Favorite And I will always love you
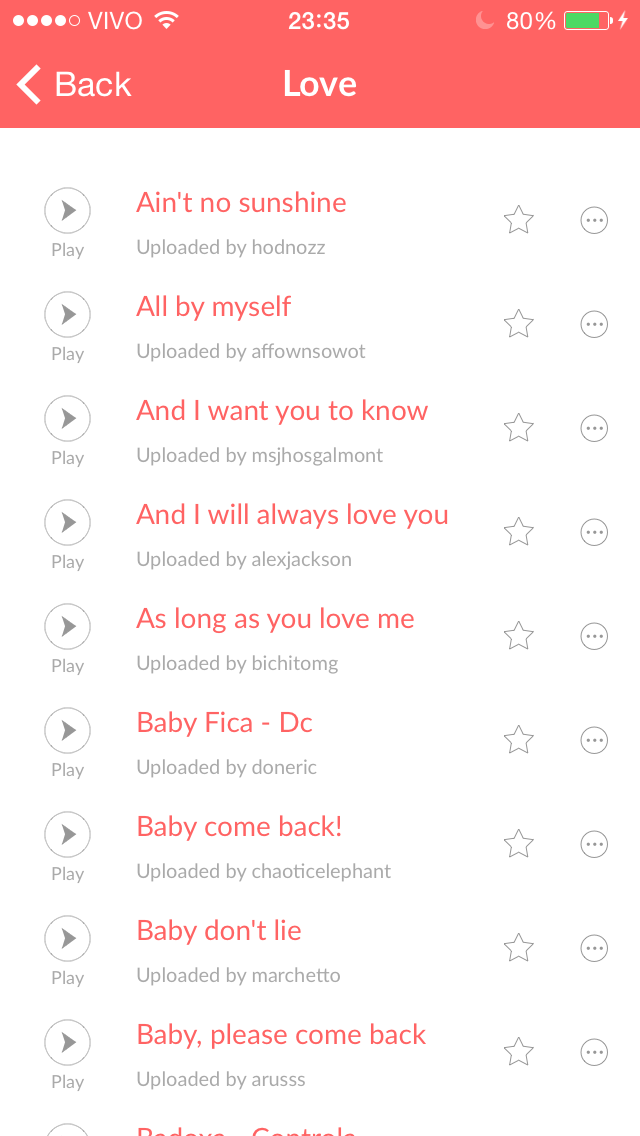 [519, 532]
